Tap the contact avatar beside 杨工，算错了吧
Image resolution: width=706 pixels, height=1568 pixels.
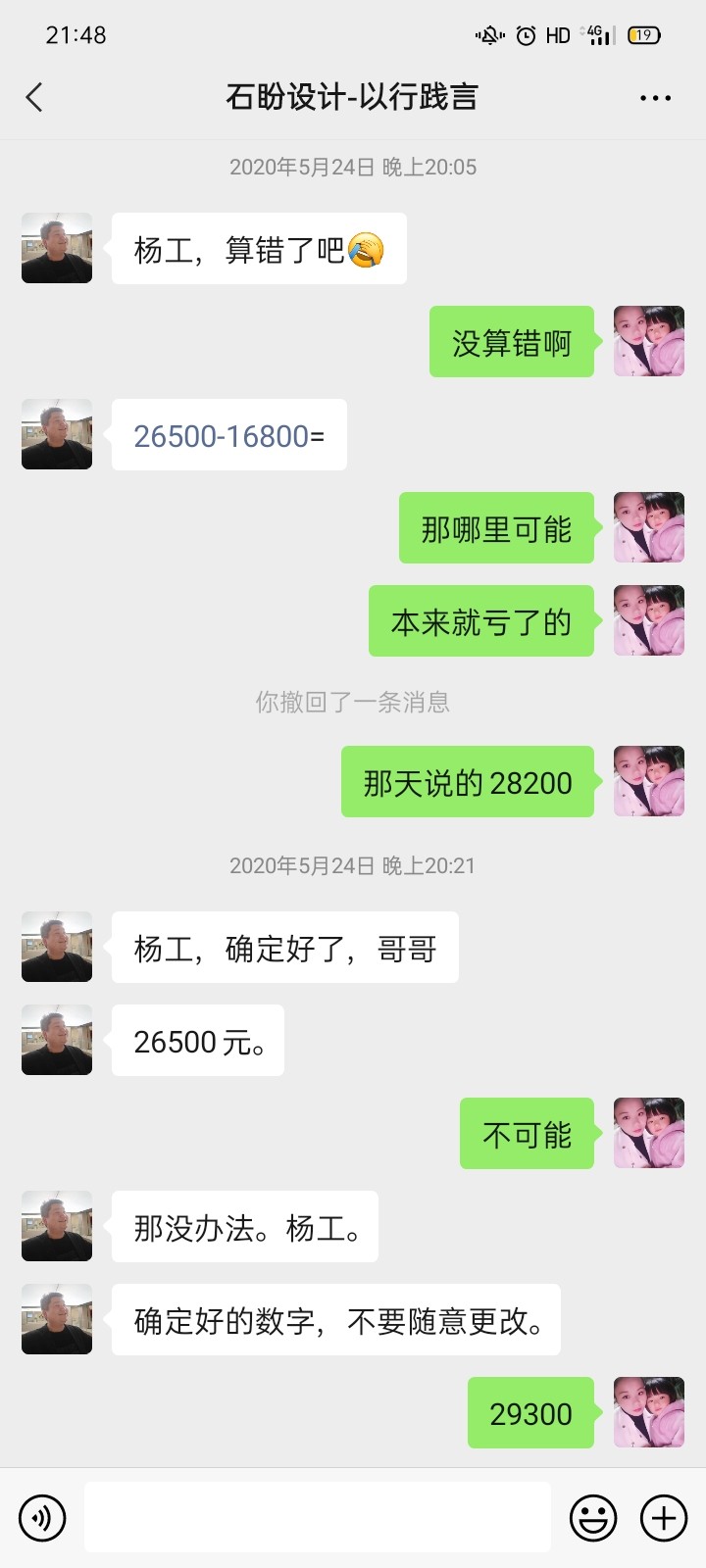tap(57, 248)
